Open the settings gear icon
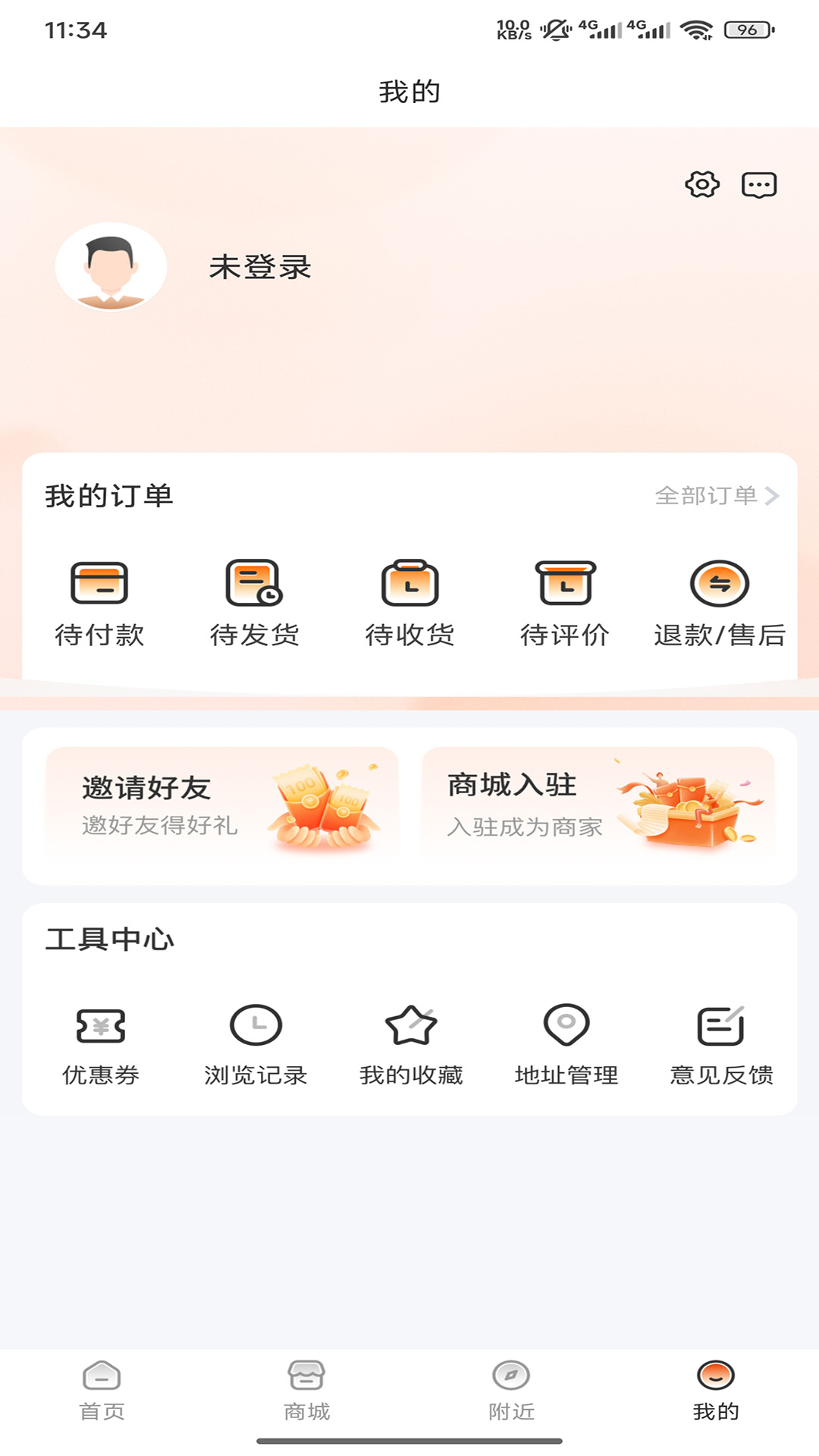 [701, 184]
